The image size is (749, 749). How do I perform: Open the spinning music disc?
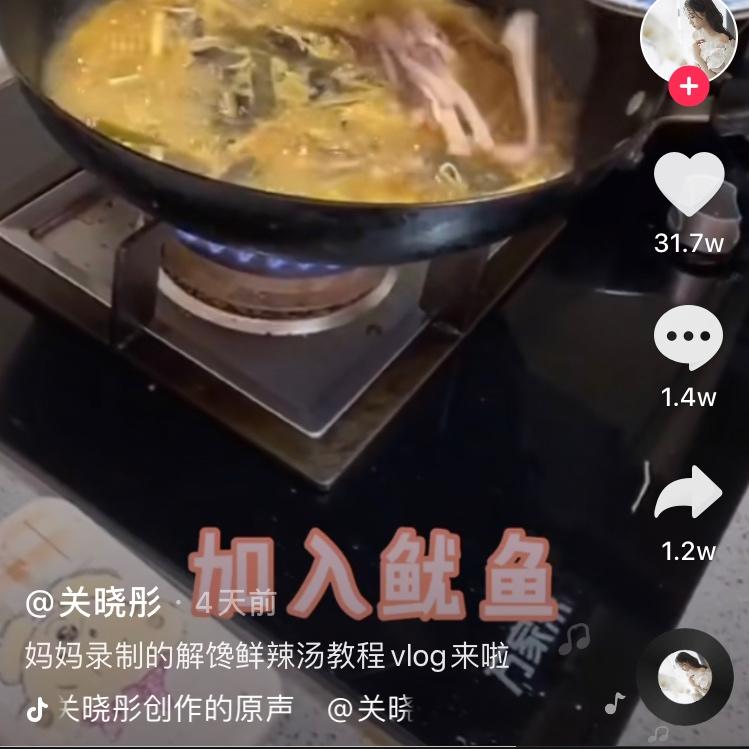pos(688,679)
